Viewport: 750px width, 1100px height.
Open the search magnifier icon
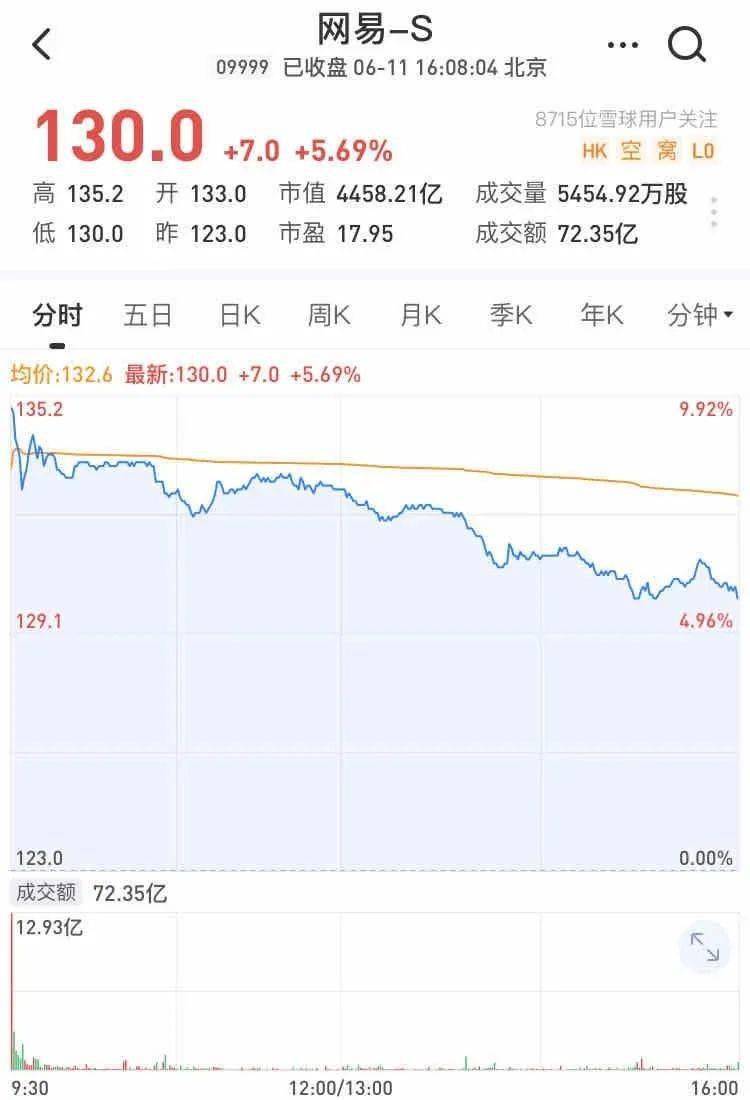point(685,44)
